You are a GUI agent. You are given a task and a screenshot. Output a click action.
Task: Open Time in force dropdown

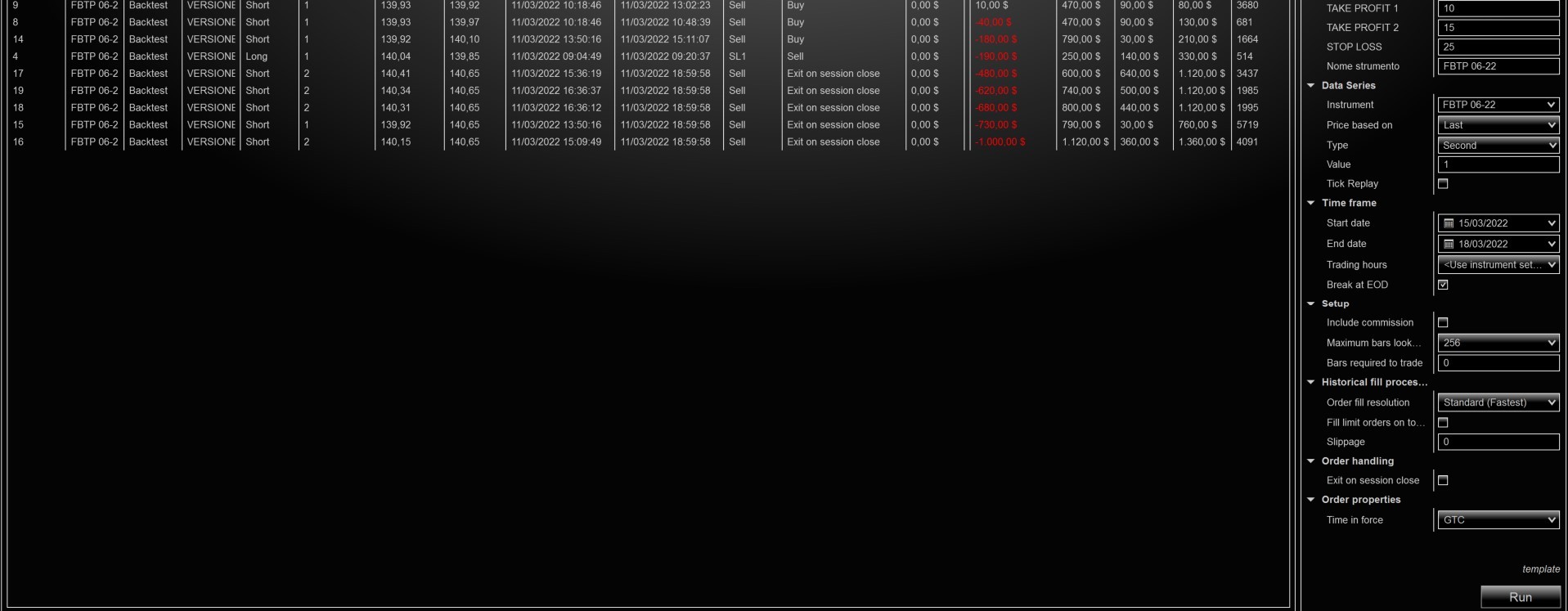tap(1498, 520)
